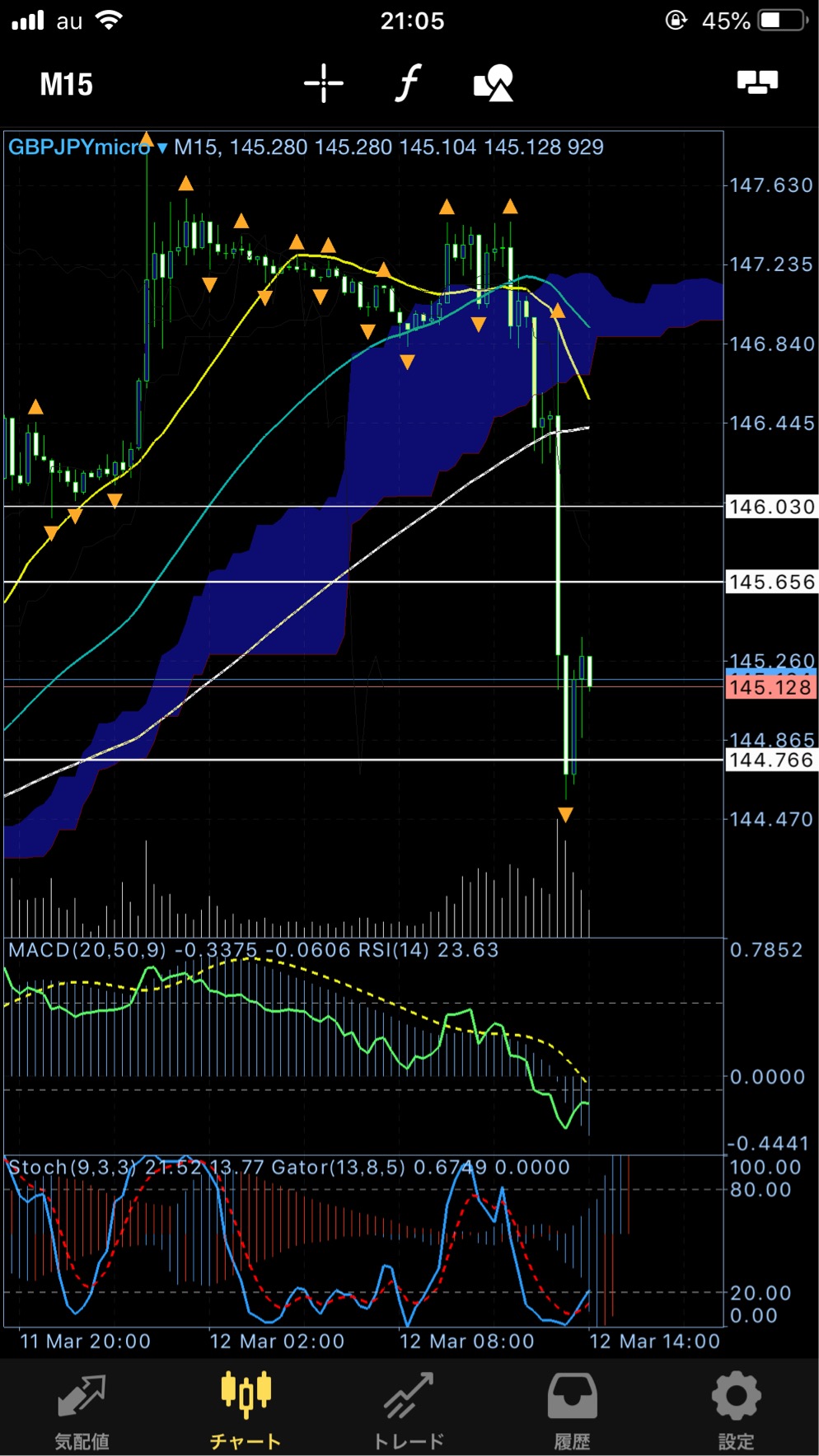Open the 履歴 history tab
Viewport: 819px width, 1456px height.
[x=573, y=1412]
